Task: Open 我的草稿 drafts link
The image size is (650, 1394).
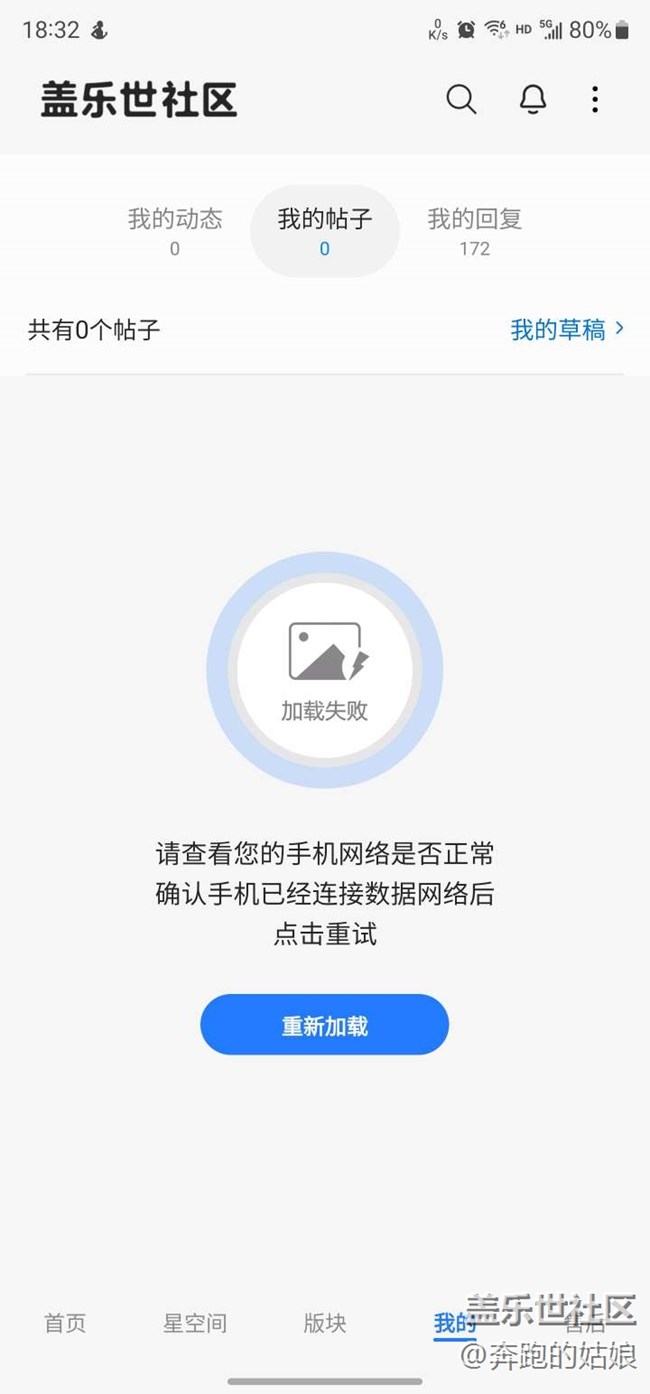Action: [567, 330]
